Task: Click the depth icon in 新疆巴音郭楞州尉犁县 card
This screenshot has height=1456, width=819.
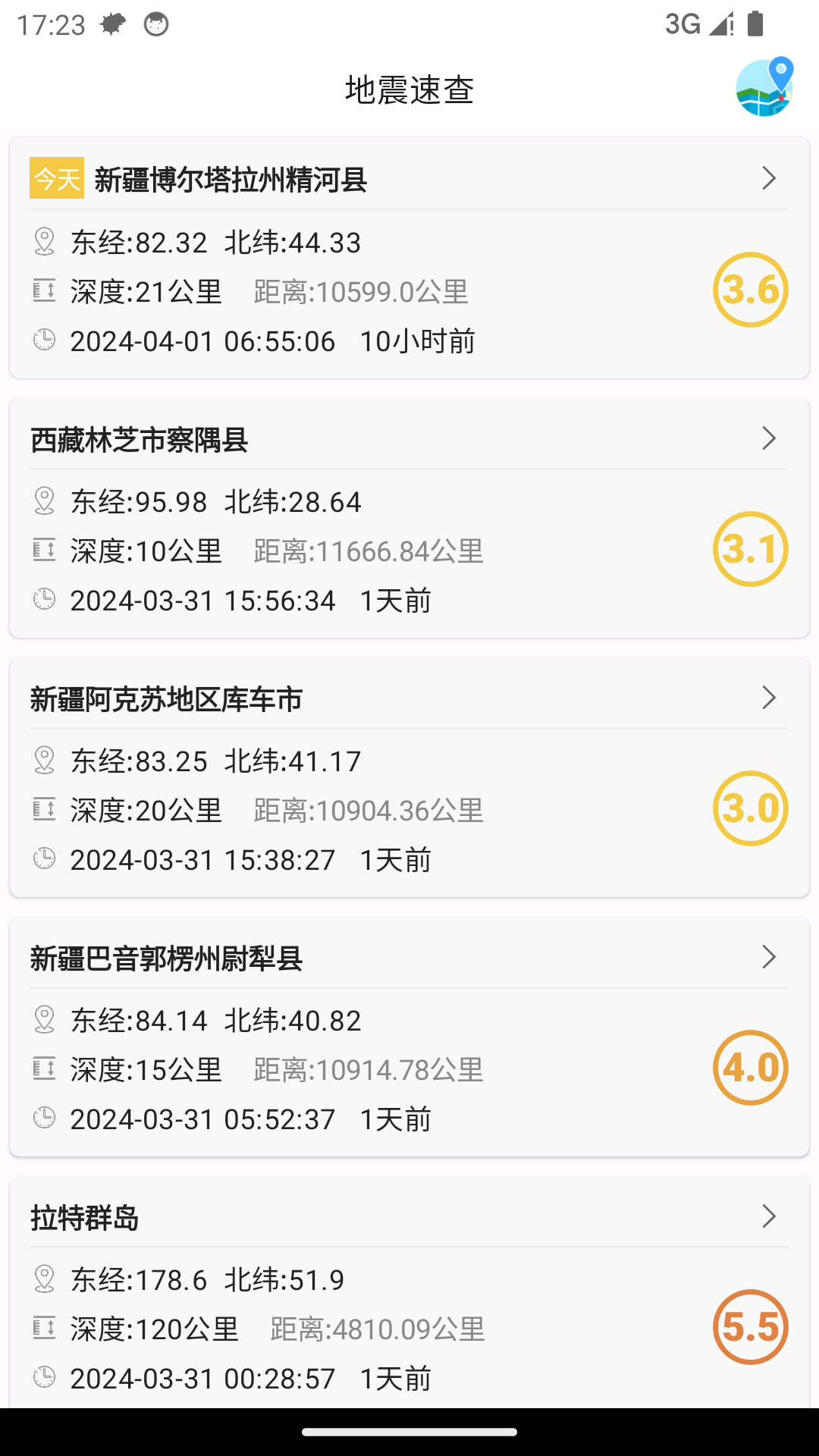Action: [x=44, y=1069]
